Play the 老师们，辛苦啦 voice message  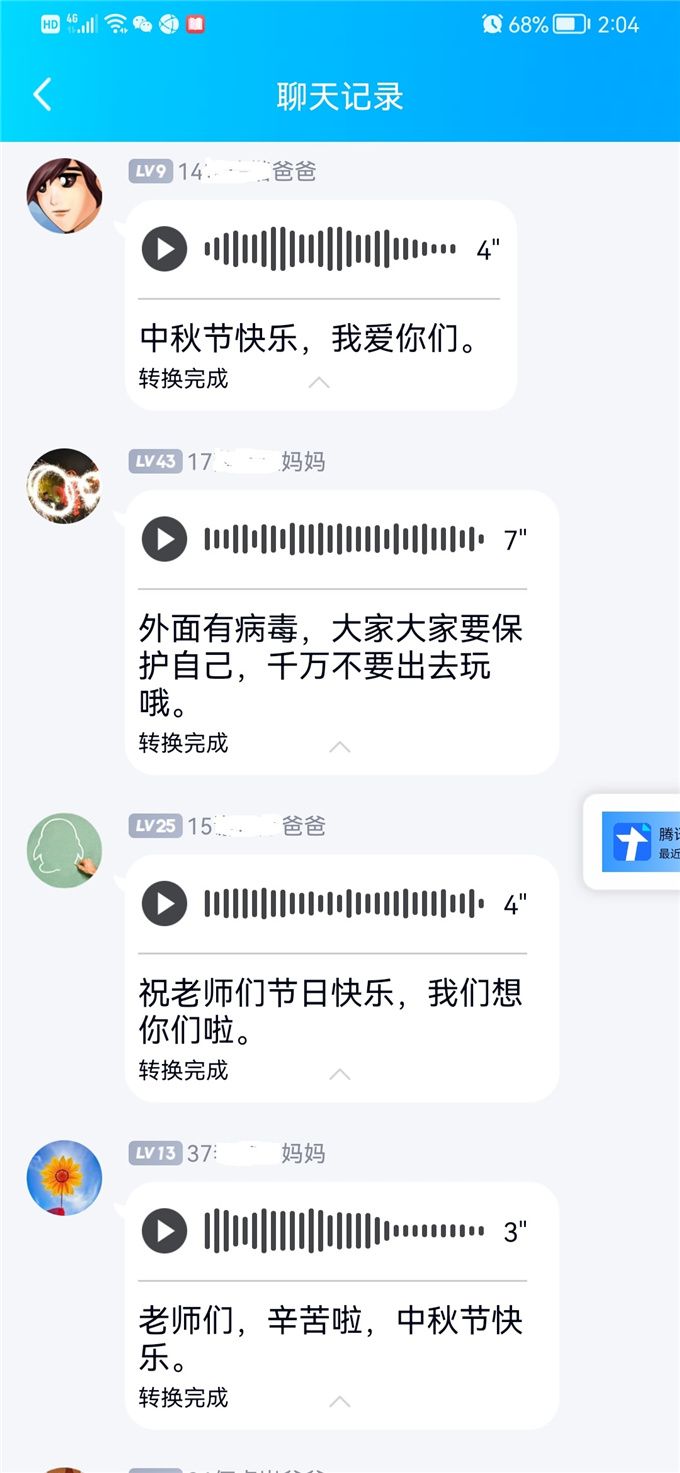(165, 1231)
